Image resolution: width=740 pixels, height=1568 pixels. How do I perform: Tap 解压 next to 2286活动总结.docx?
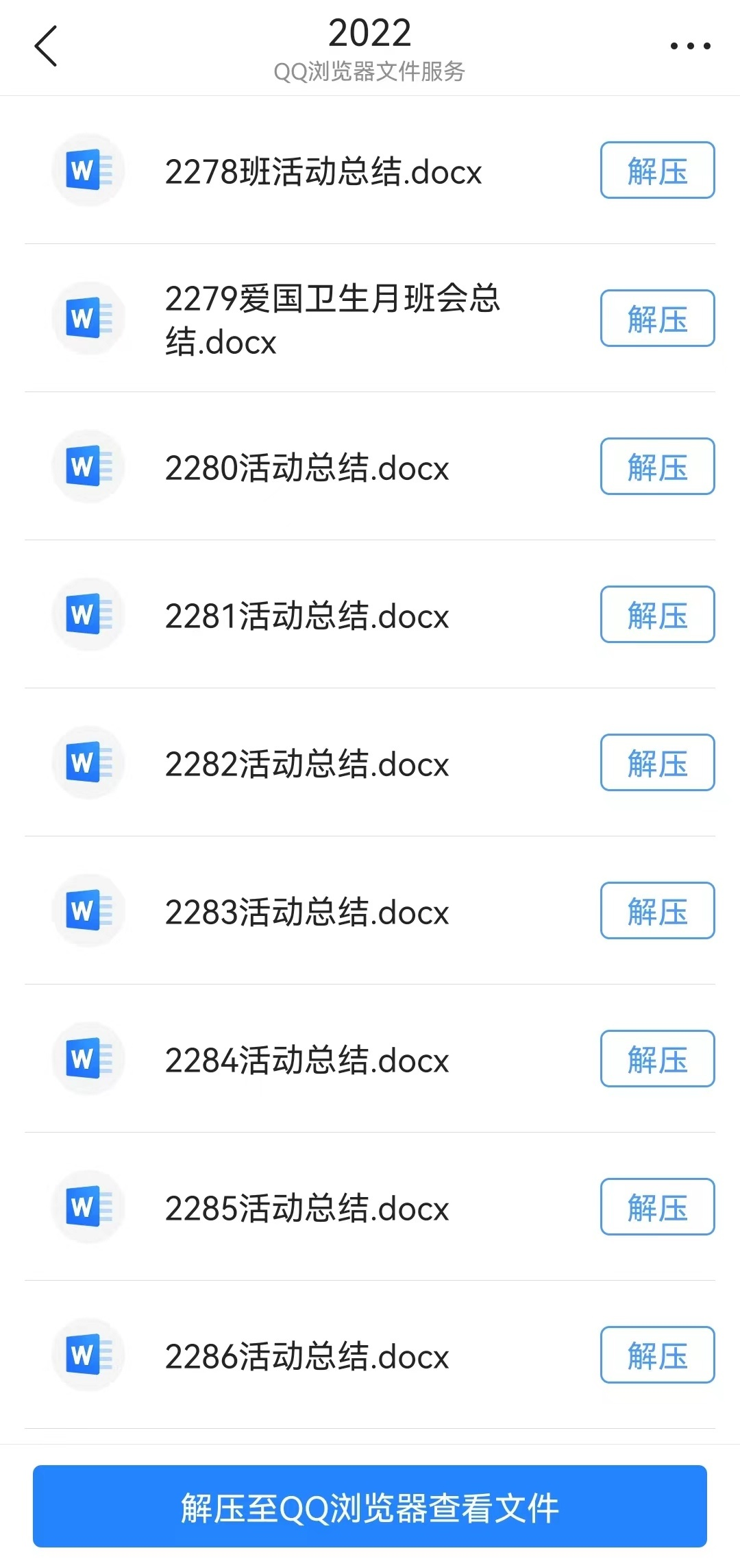[657, 1355]
